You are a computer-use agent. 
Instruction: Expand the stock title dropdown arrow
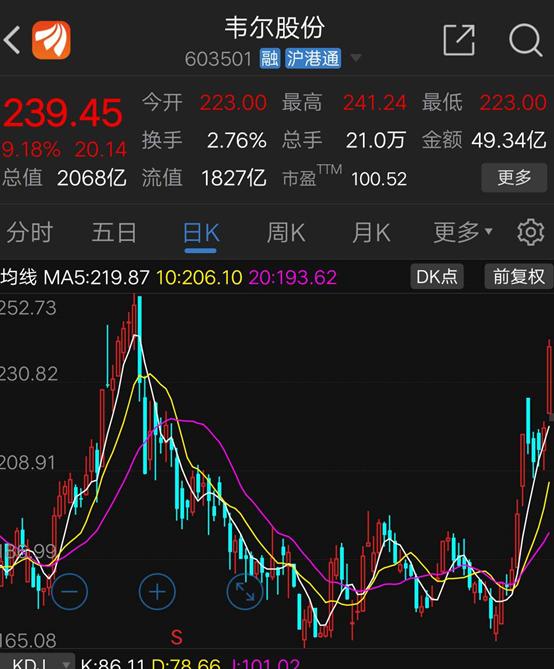pos(355,57)
